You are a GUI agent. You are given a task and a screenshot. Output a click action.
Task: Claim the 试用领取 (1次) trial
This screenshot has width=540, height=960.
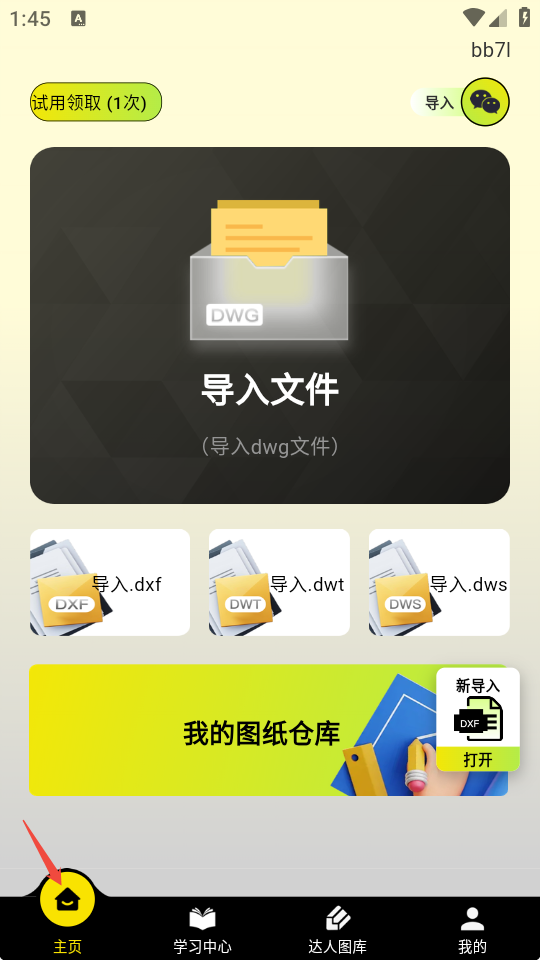tap(96, 102)
